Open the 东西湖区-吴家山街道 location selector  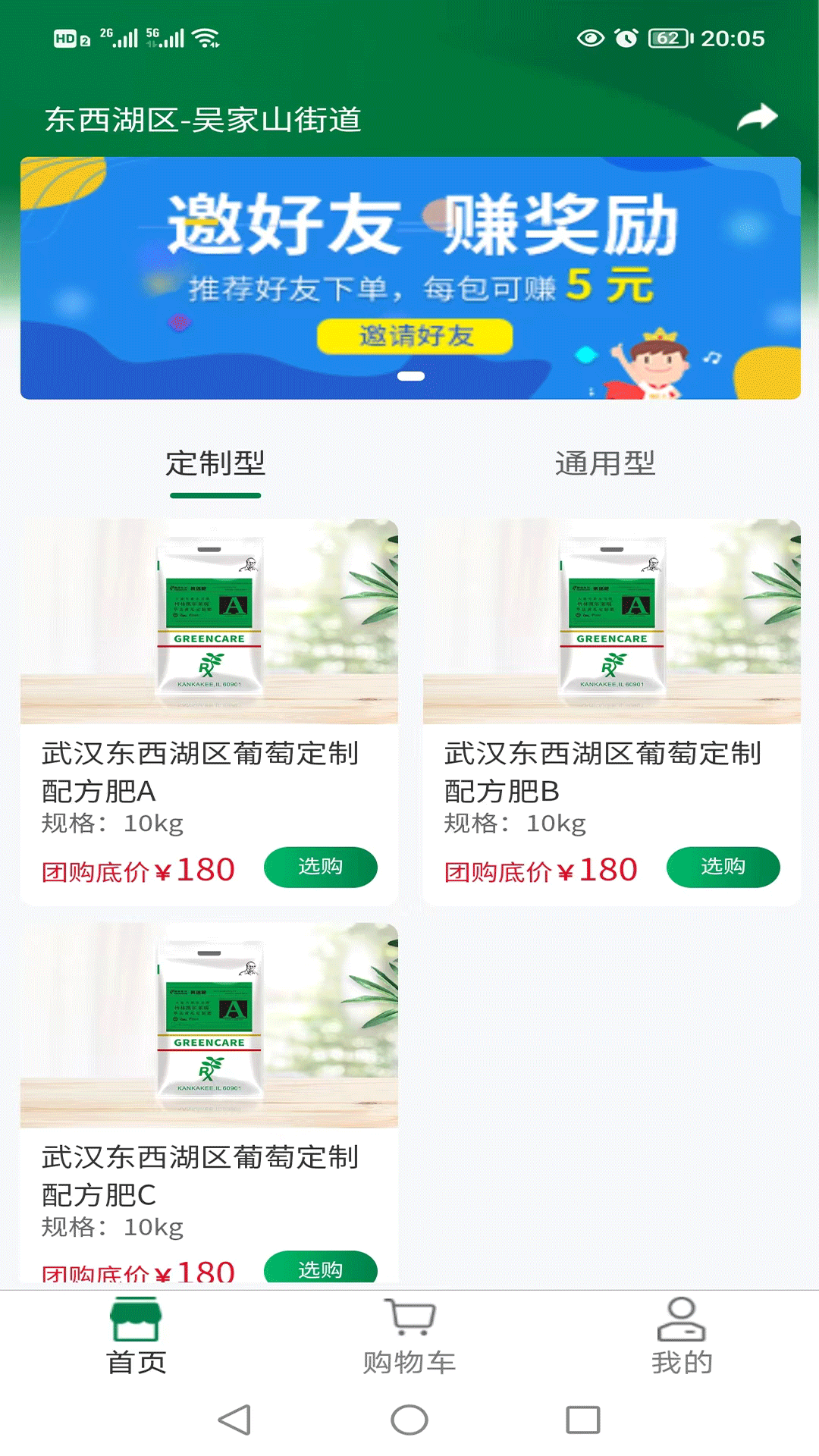(205, 117)
